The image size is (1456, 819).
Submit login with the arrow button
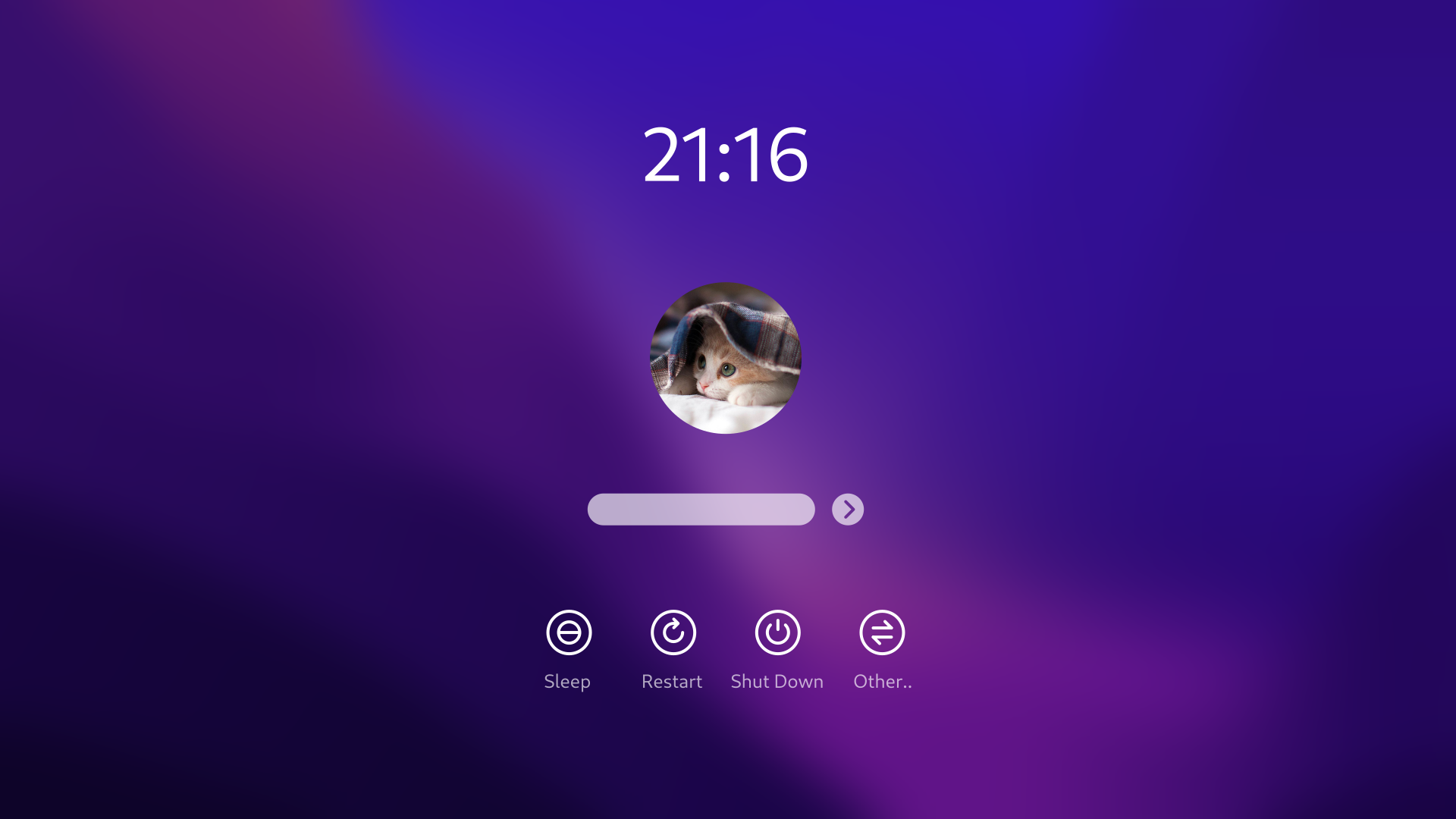pos(848,510)
